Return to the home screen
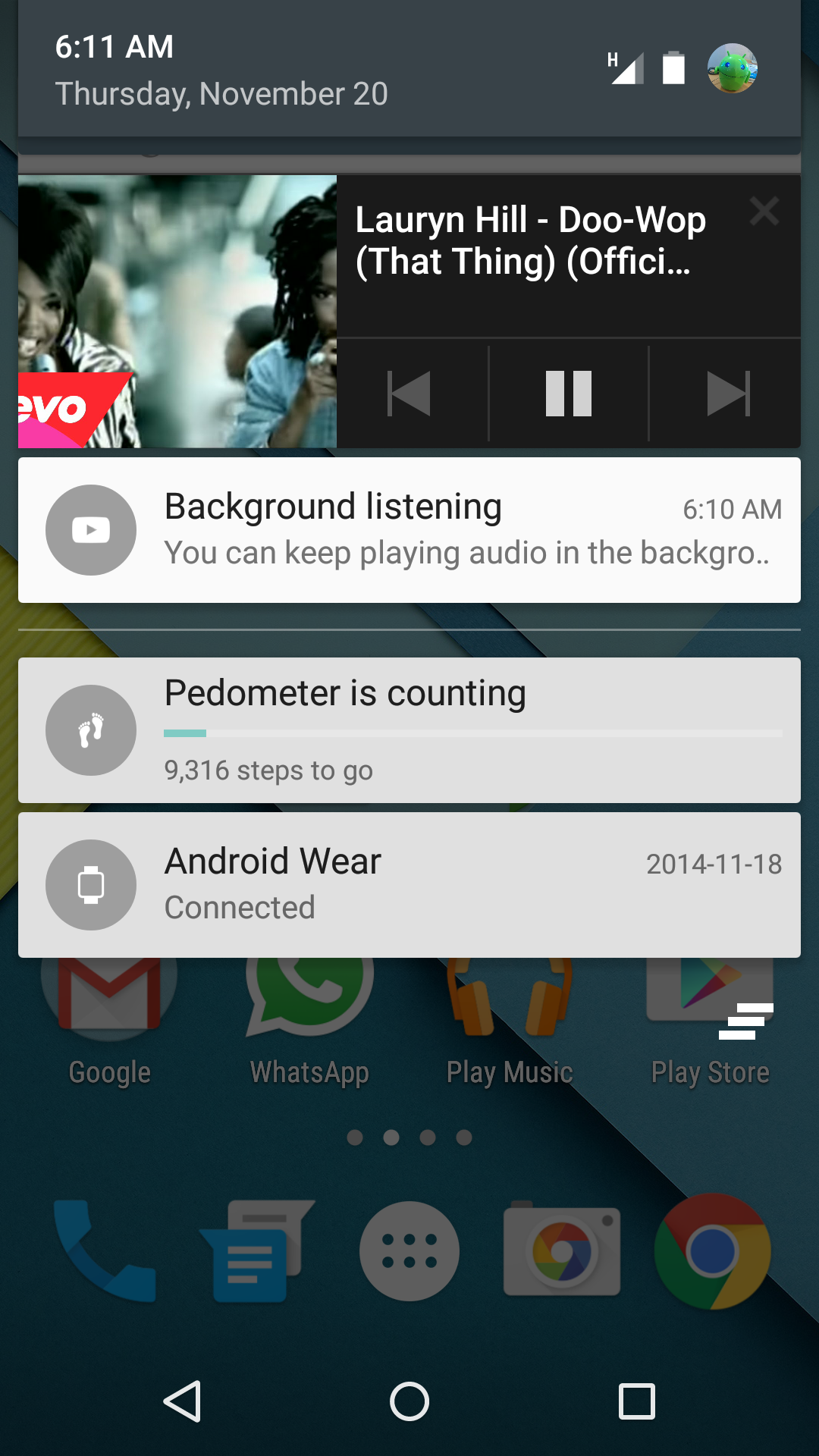Viewport: 819px width, 1456px height. point(409,1401)
